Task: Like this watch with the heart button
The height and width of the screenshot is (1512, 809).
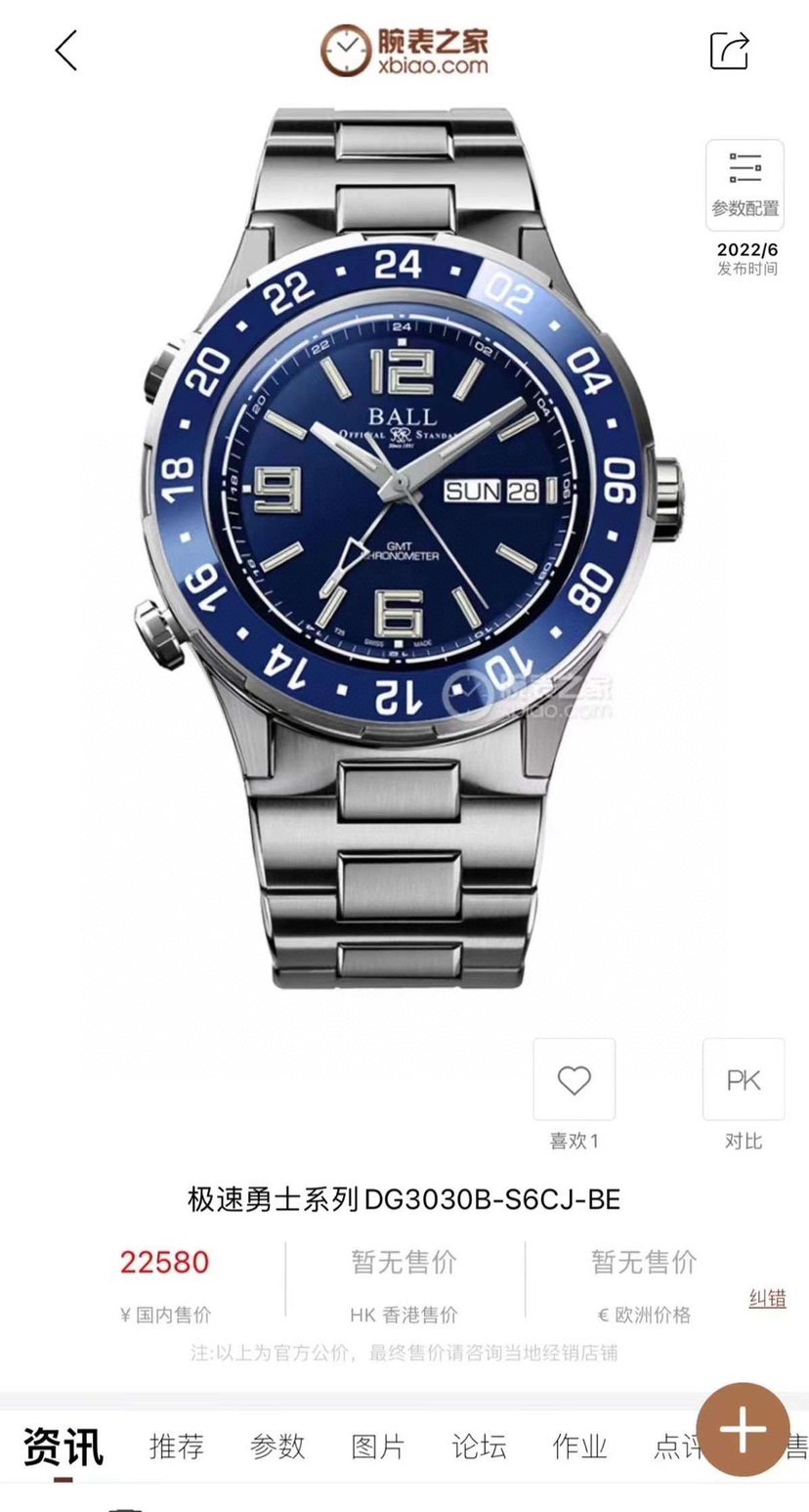Action: click(574, 1080)
